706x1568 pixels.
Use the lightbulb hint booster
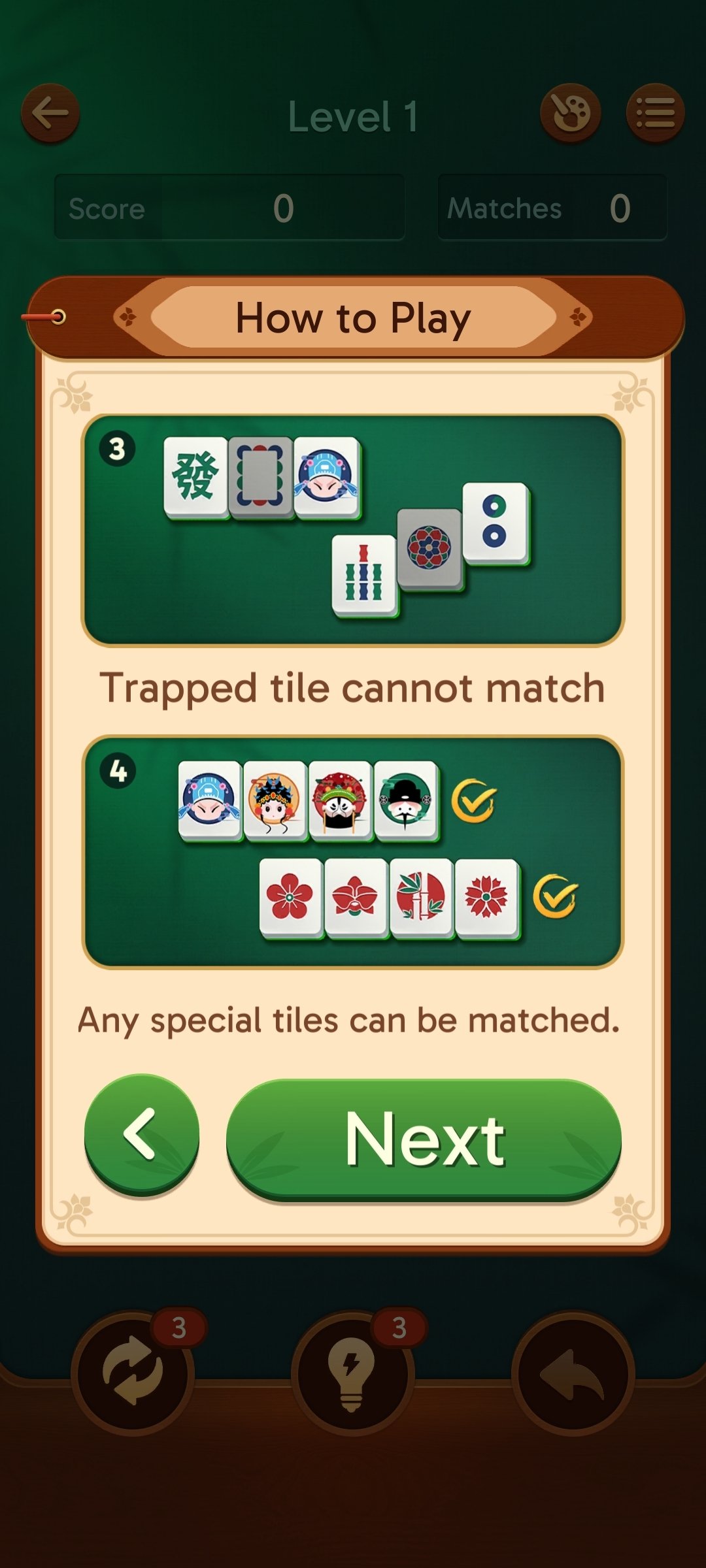(352, 1373)
